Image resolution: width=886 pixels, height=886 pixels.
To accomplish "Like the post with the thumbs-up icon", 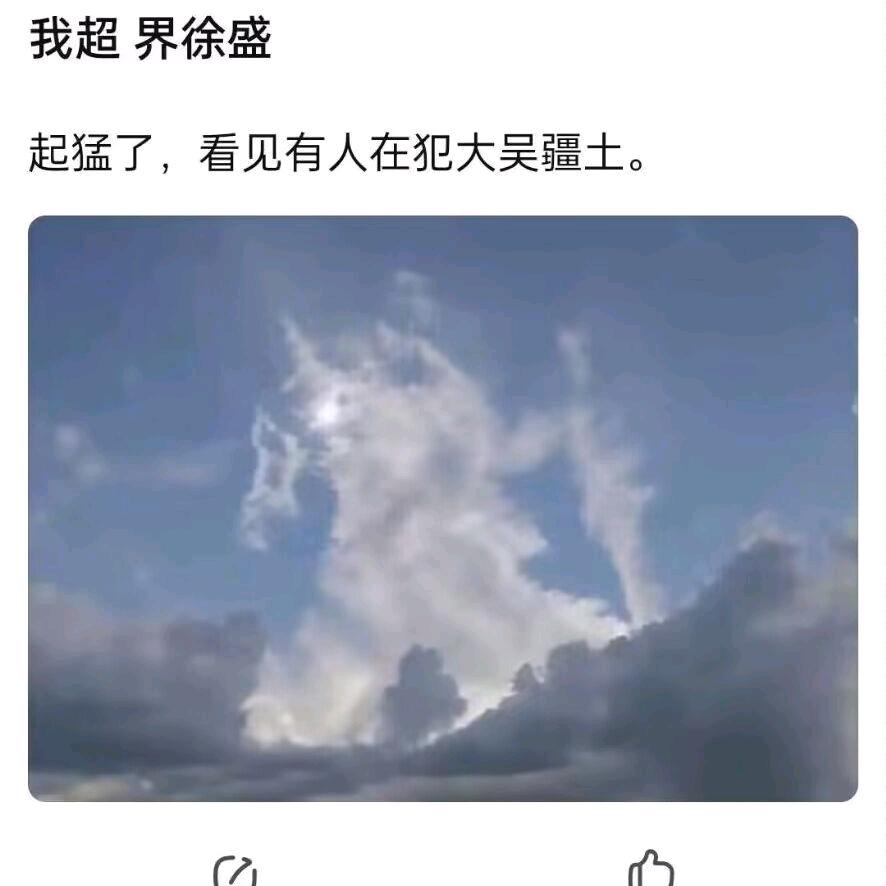I will tap(650, 869).
